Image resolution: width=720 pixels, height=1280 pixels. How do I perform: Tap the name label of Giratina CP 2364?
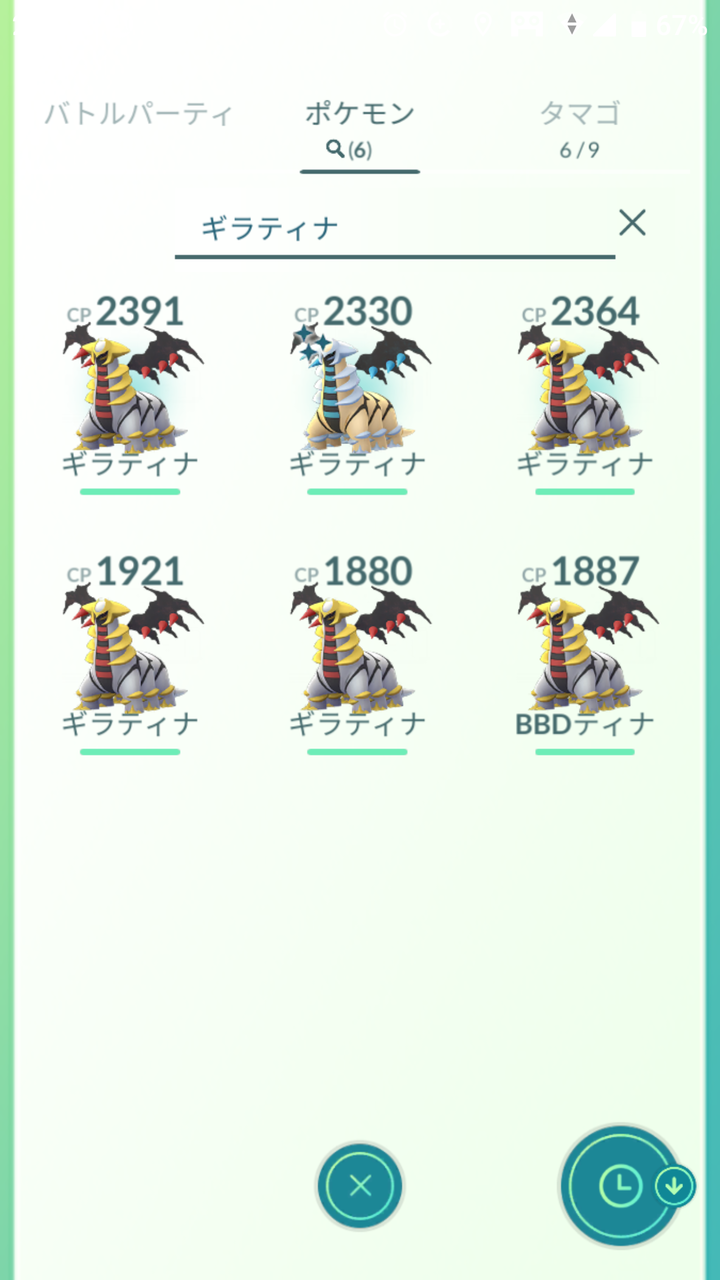[x=586, y=462]
